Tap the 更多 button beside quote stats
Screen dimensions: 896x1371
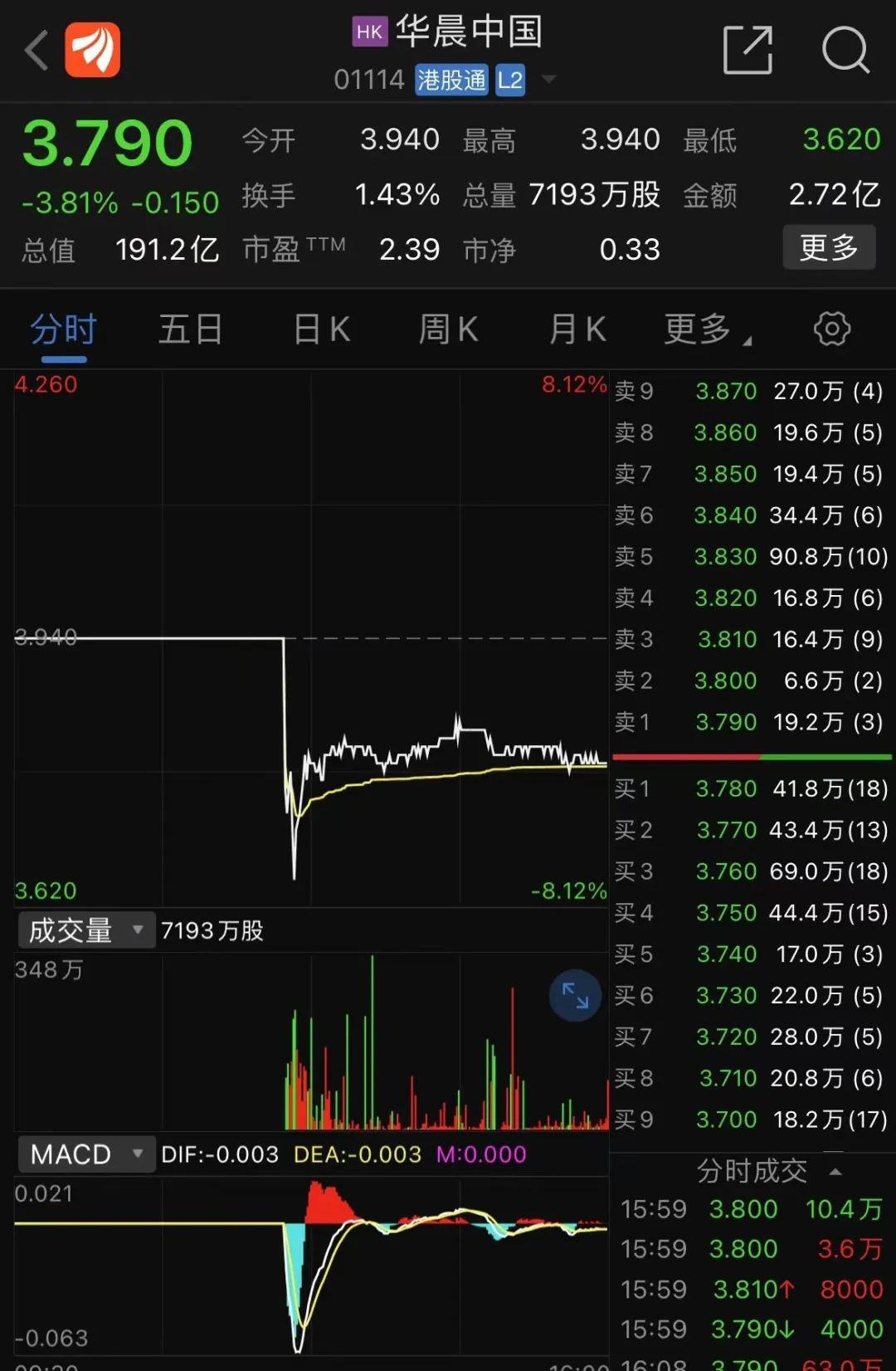point(828,247)
